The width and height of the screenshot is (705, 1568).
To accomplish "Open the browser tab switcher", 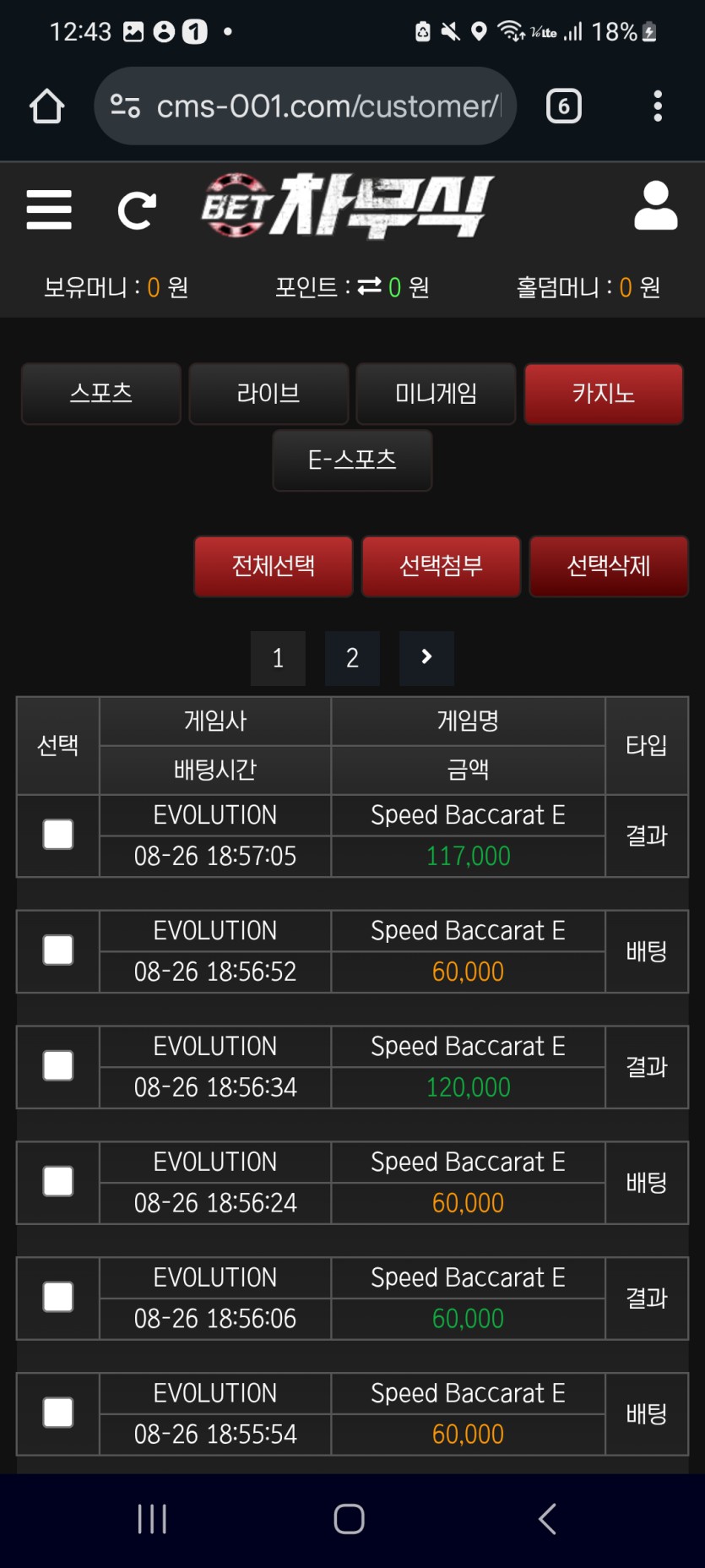I will 564,106.
